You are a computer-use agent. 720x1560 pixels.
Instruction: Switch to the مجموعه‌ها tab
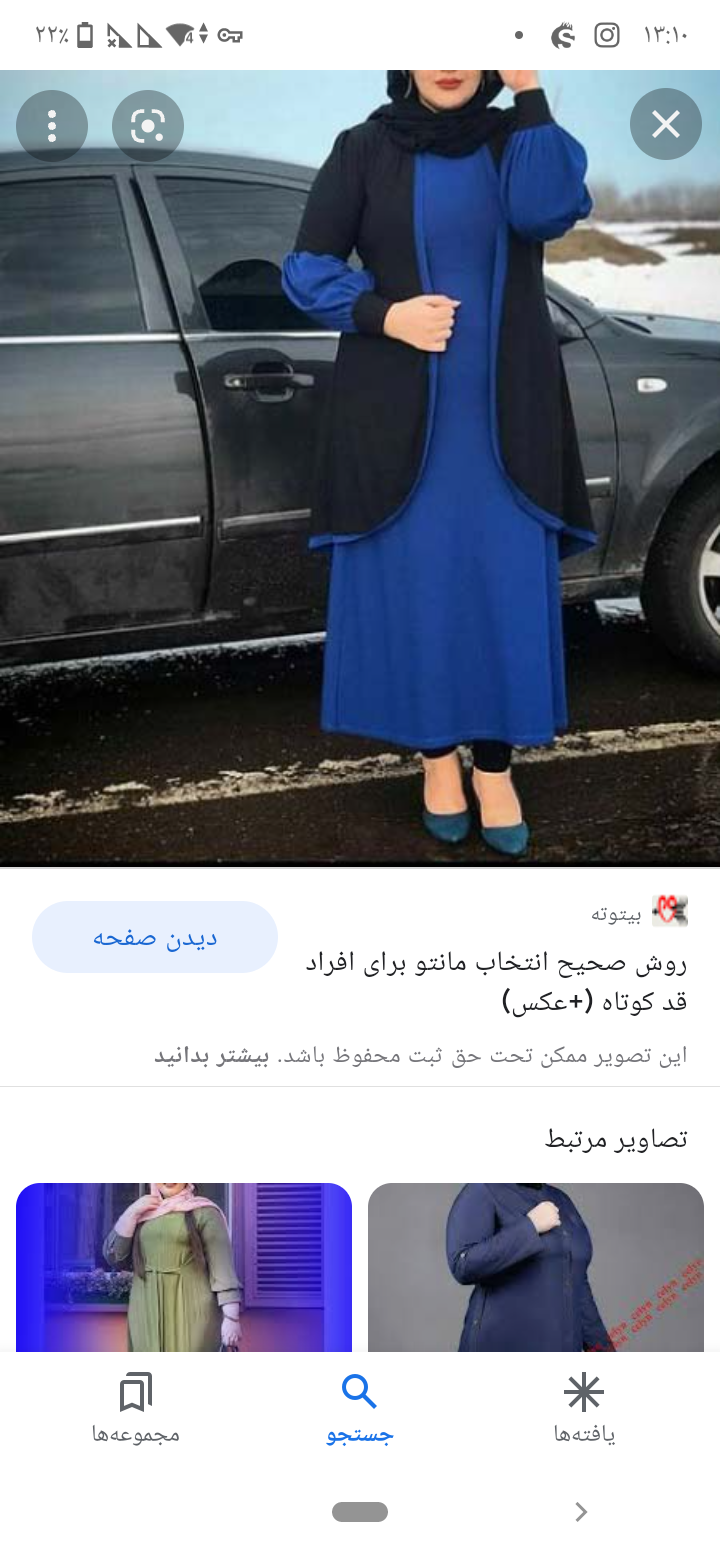(136, 1408)
